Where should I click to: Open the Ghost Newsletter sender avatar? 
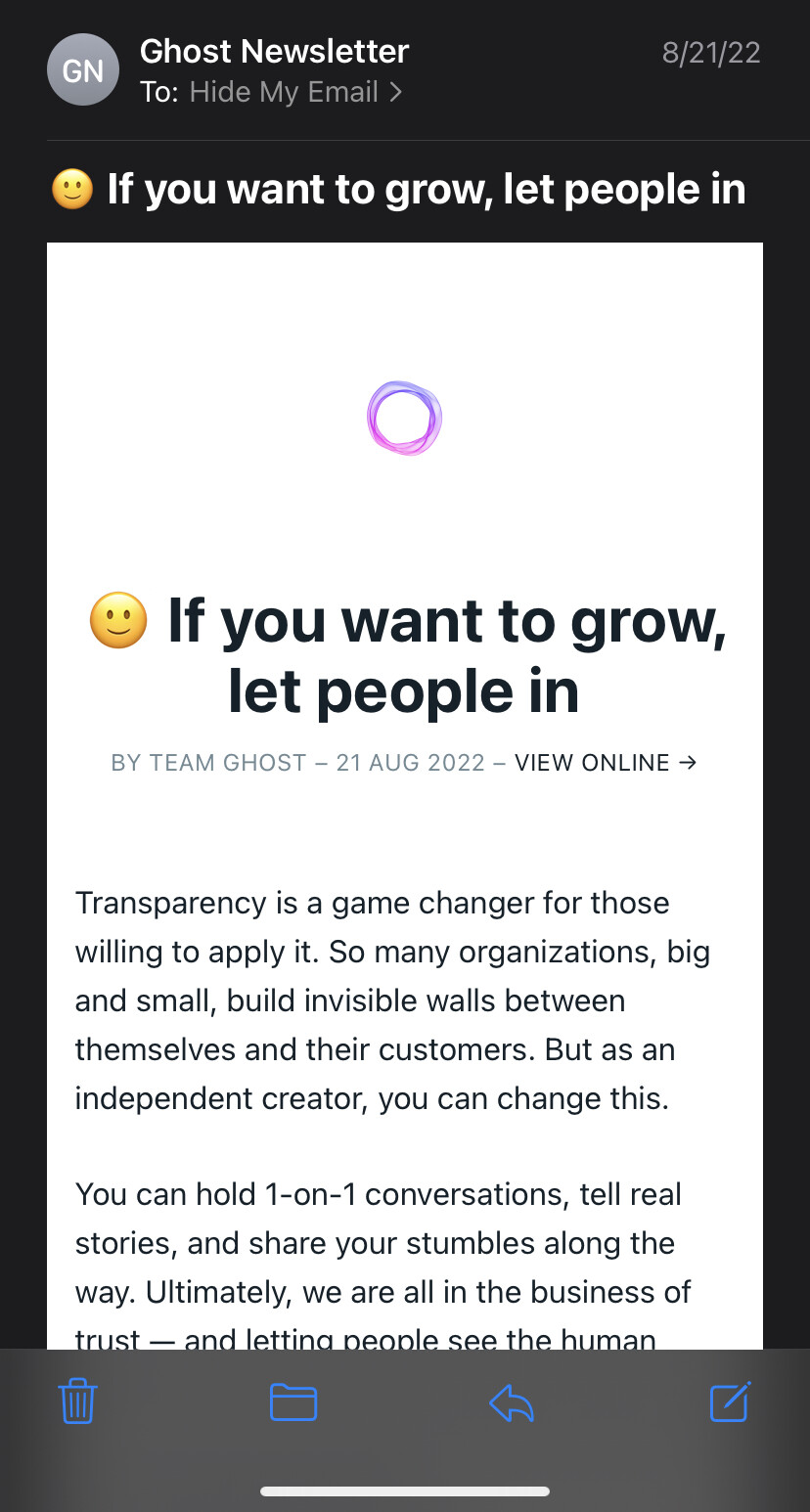83,69
